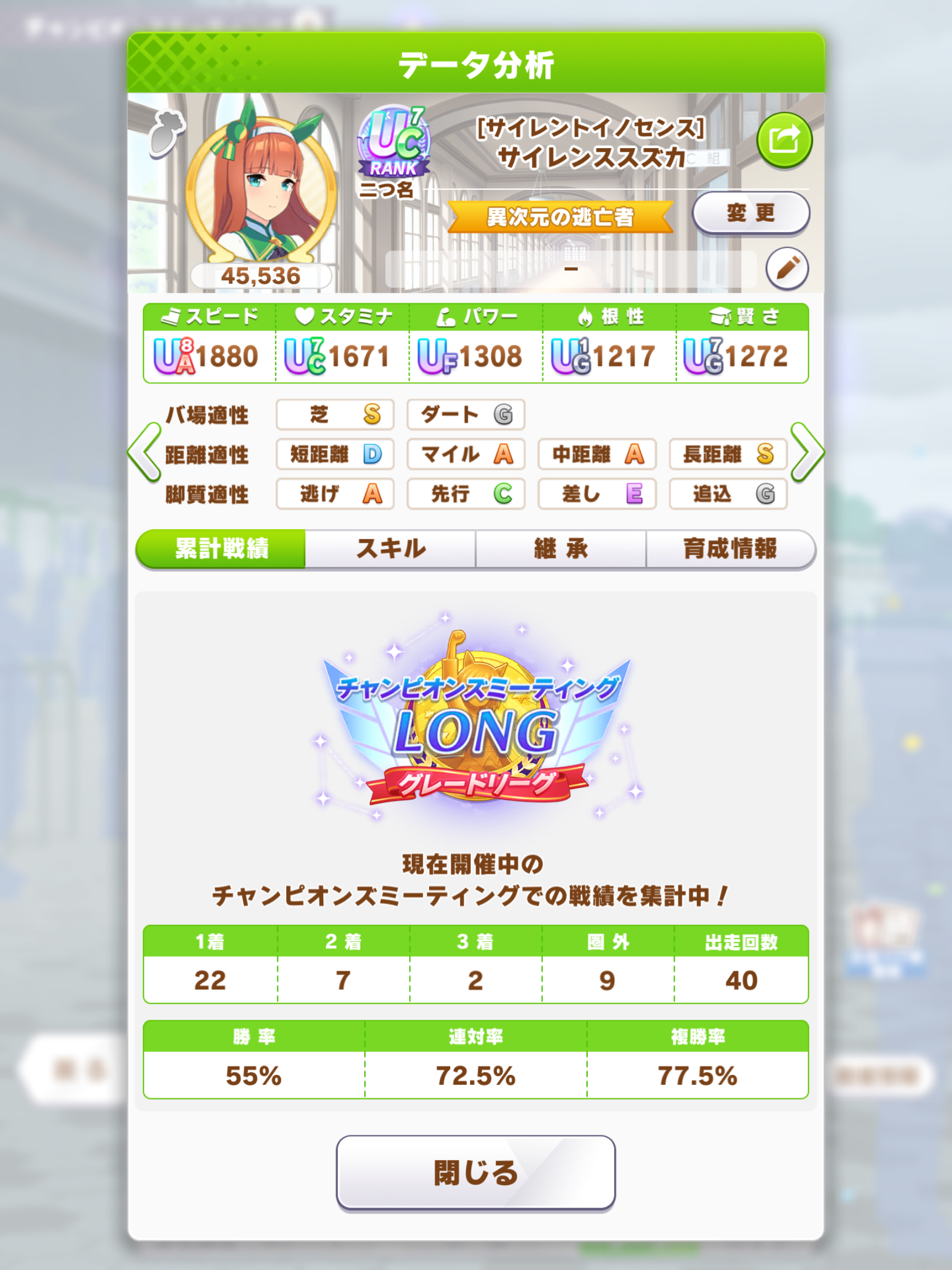This screenshot has width=952, height=1270.
Task: Select the 累計戦績 tab
Action: pos(222,549)
